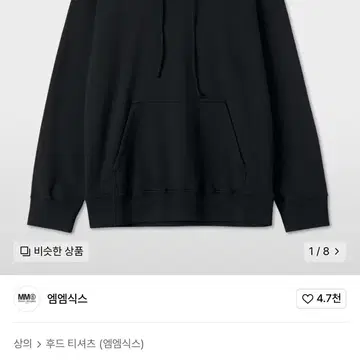The image size is (360, 360).
Task: Tap the 비슷한 상품 similar products button
Action: point(51,251)
